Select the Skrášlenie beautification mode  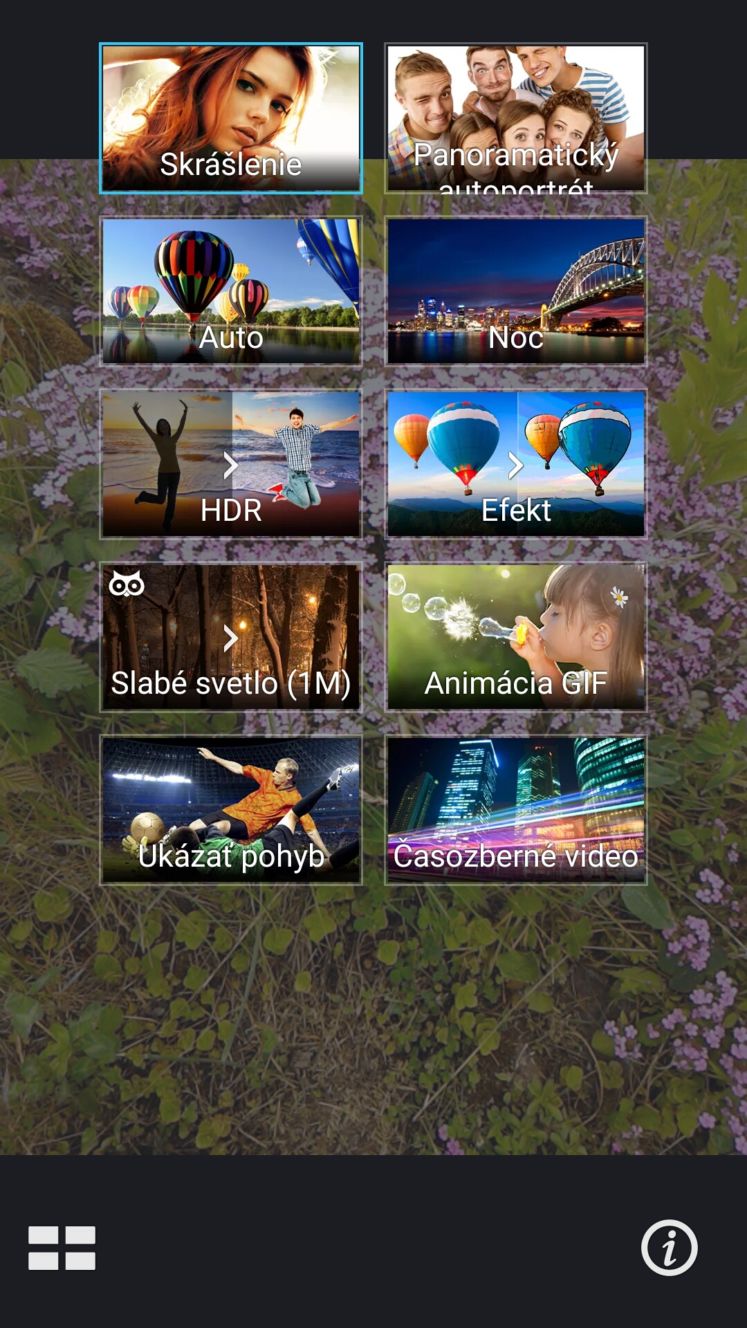(x=231, y=118)
